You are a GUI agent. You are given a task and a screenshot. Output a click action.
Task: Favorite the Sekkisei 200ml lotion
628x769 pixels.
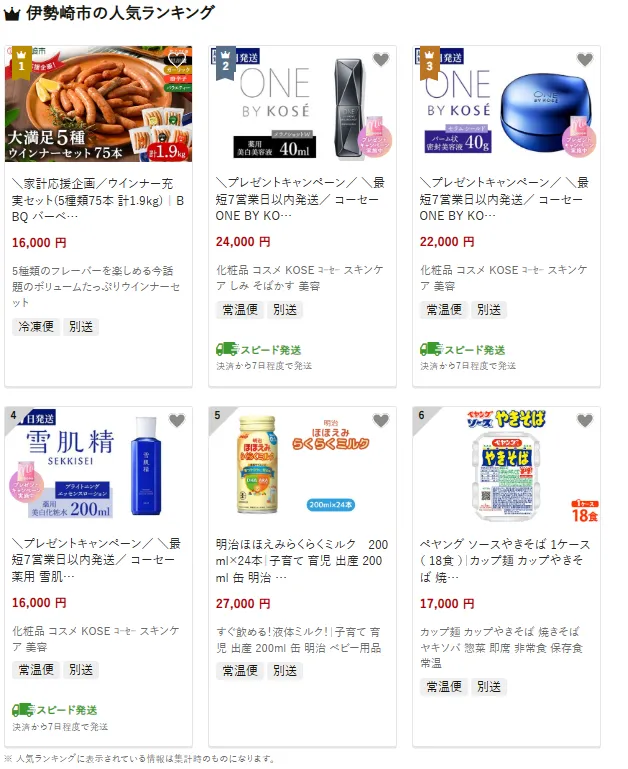[176, 421]
